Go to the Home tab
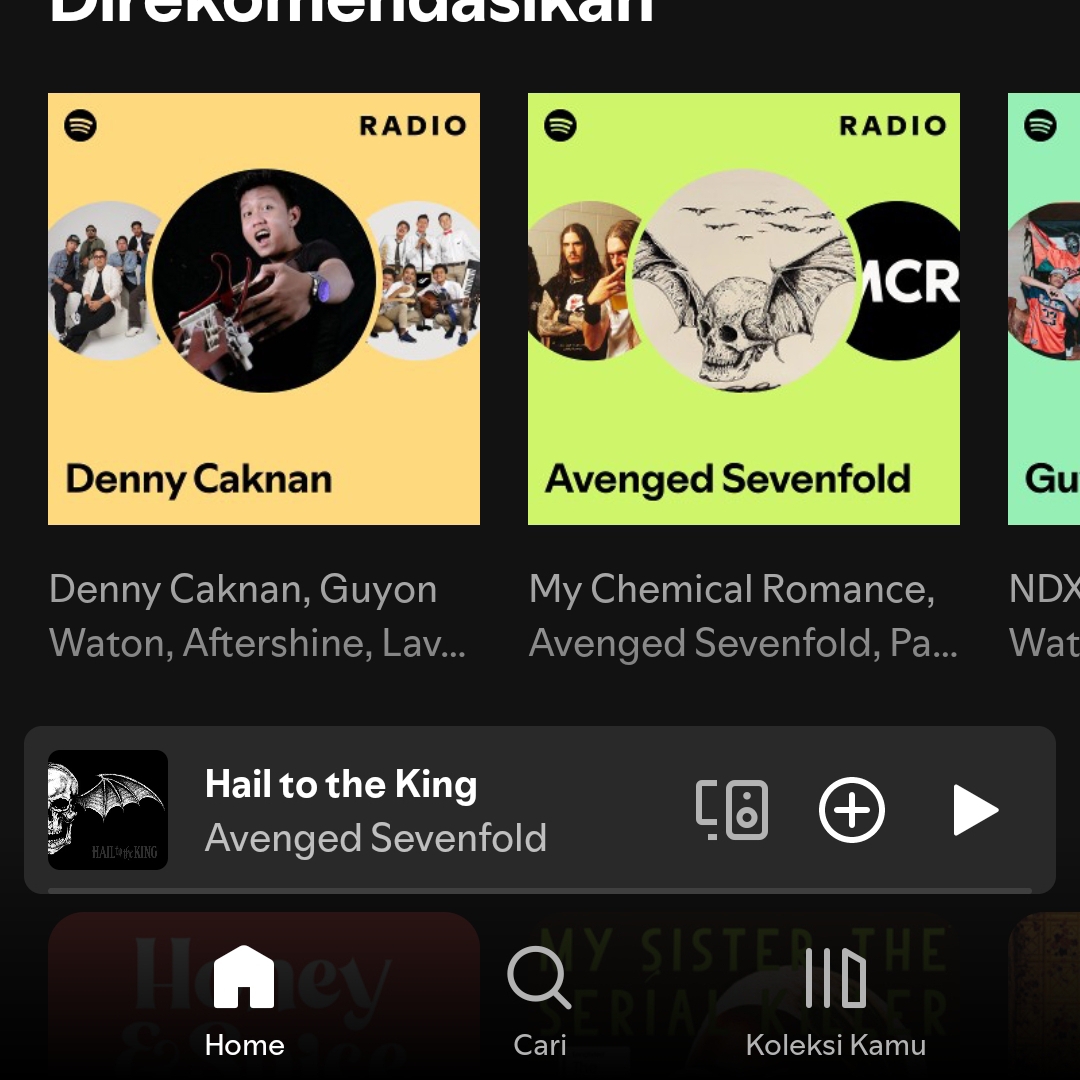The width and height of the screenshot is (1080, 1080). pyautogui.click(x=245, y=1000)
